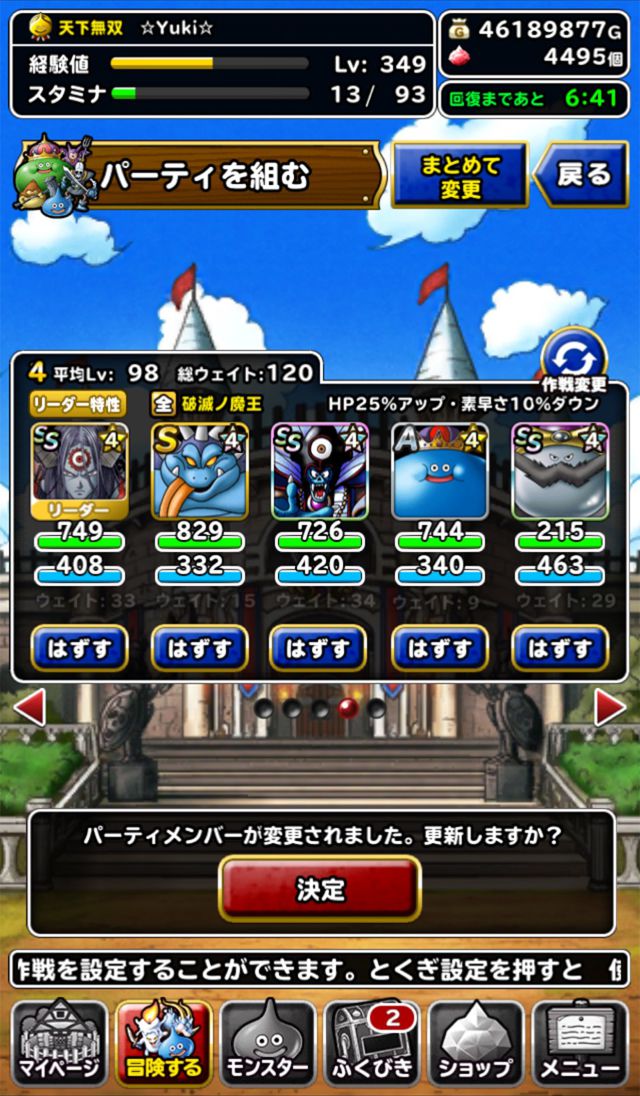The height and width of the screenshot is (1096, 640).
Task: Switch to the 冒険する tab
Action: coord(164,1041)
